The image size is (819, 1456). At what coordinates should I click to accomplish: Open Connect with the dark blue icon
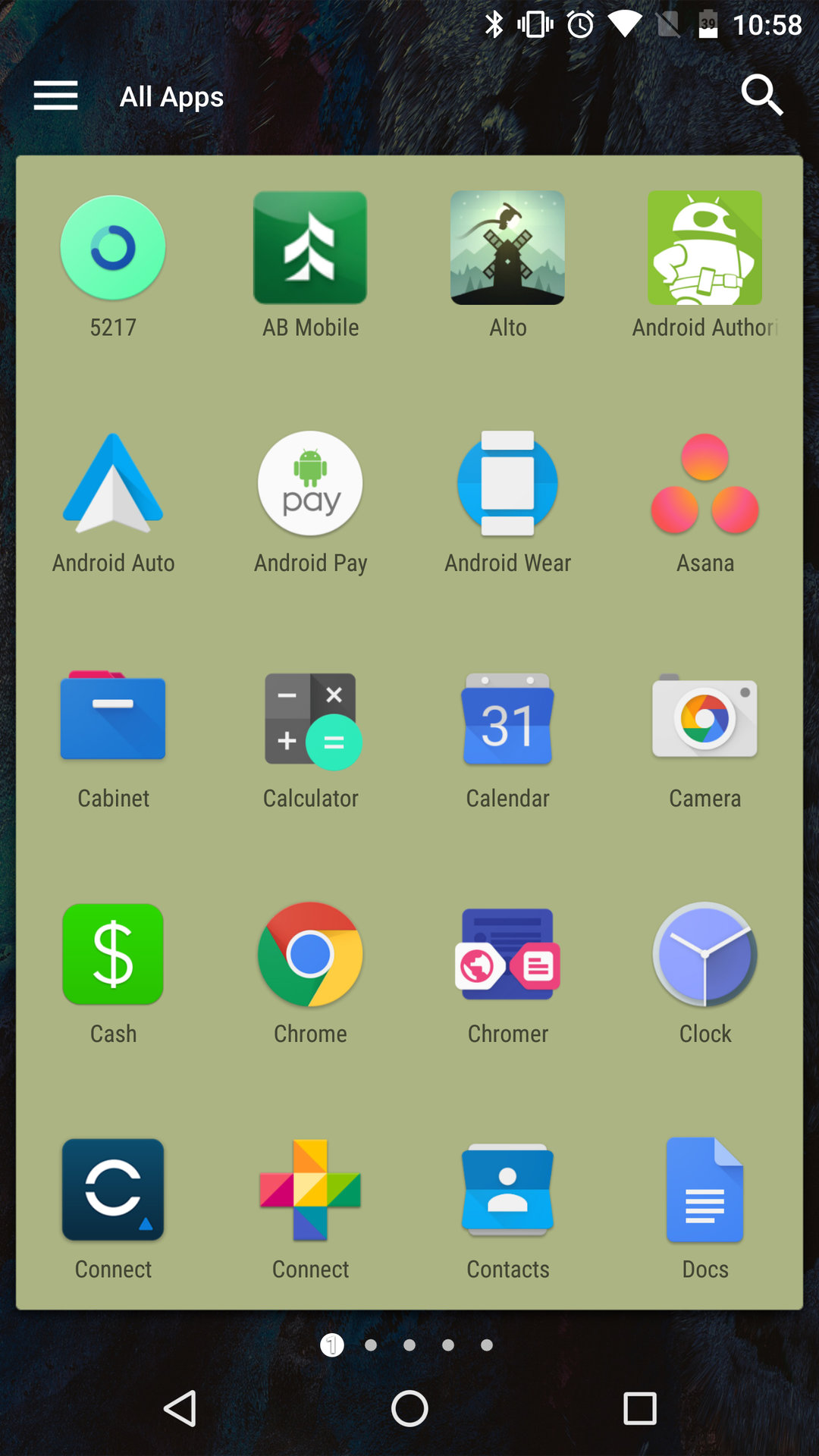click(113, 1190)
